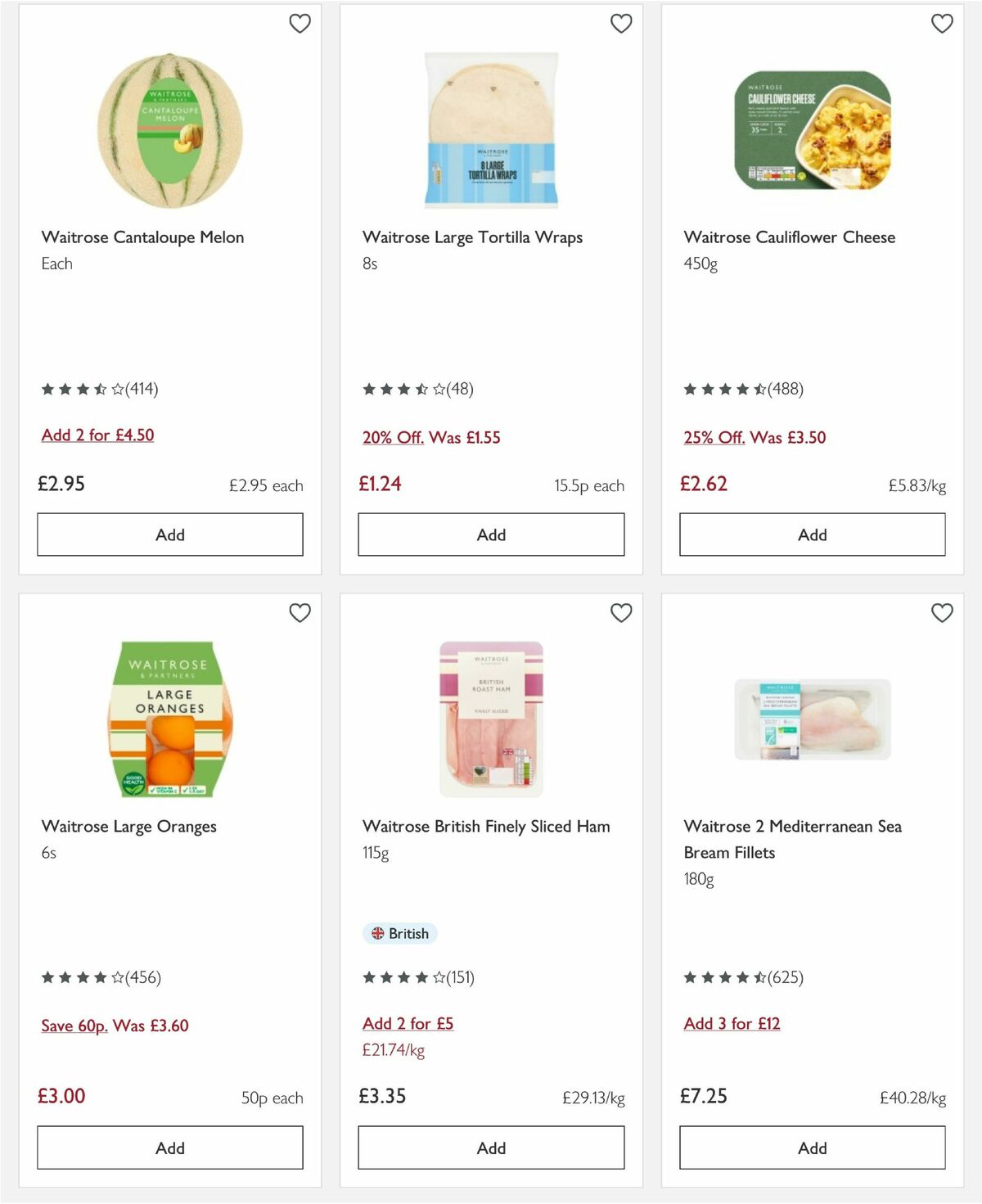Click the Cantaloupe Melon product image
The width and height of the screenshot is (982, 1204).
(169, 131)
